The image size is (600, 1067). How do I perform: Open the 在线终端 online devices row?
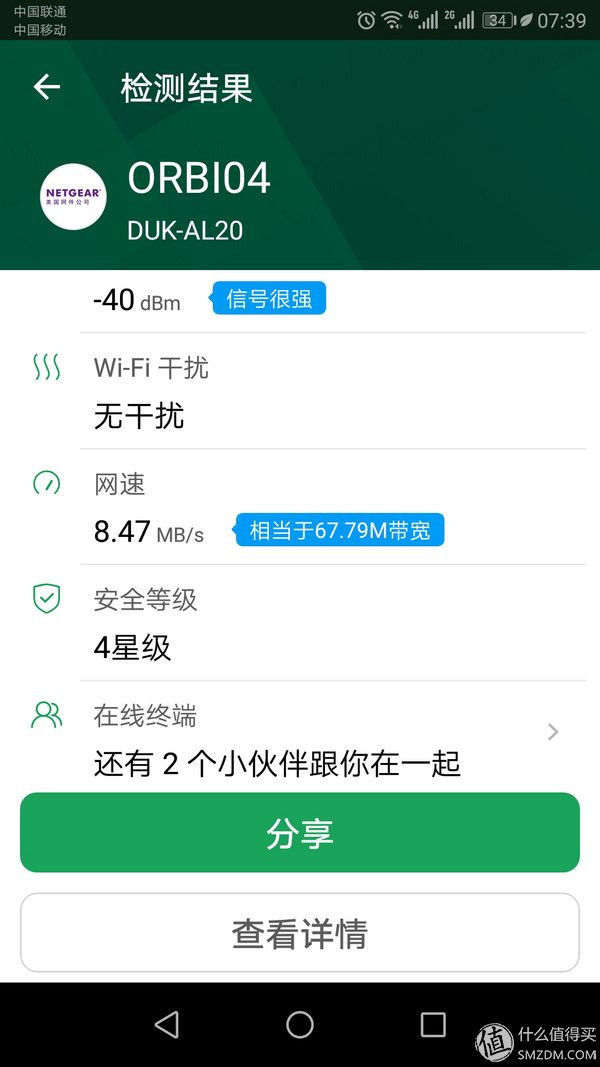point(300,737)
